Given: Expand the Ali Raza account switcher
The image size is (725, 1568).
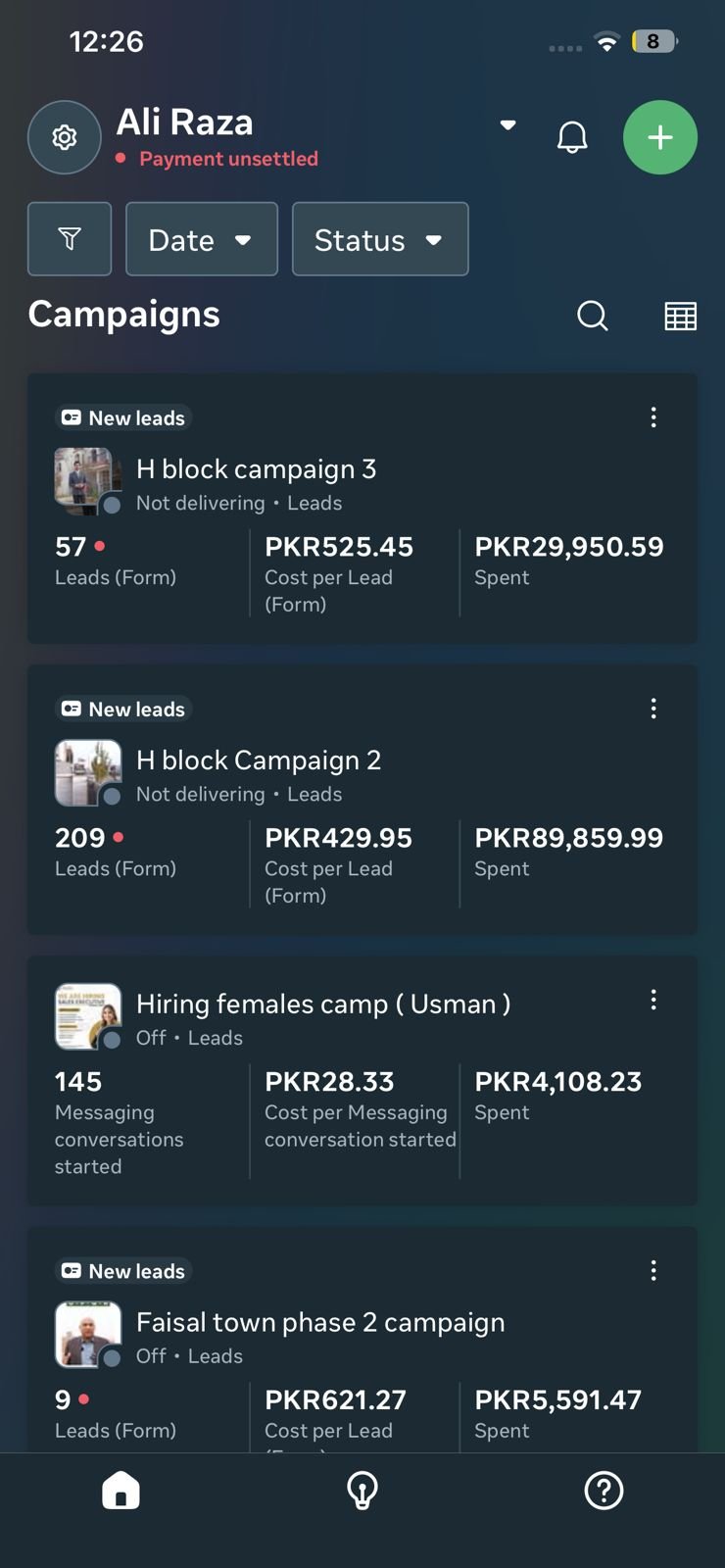Looking at the screenshot, I should (507, 124).
